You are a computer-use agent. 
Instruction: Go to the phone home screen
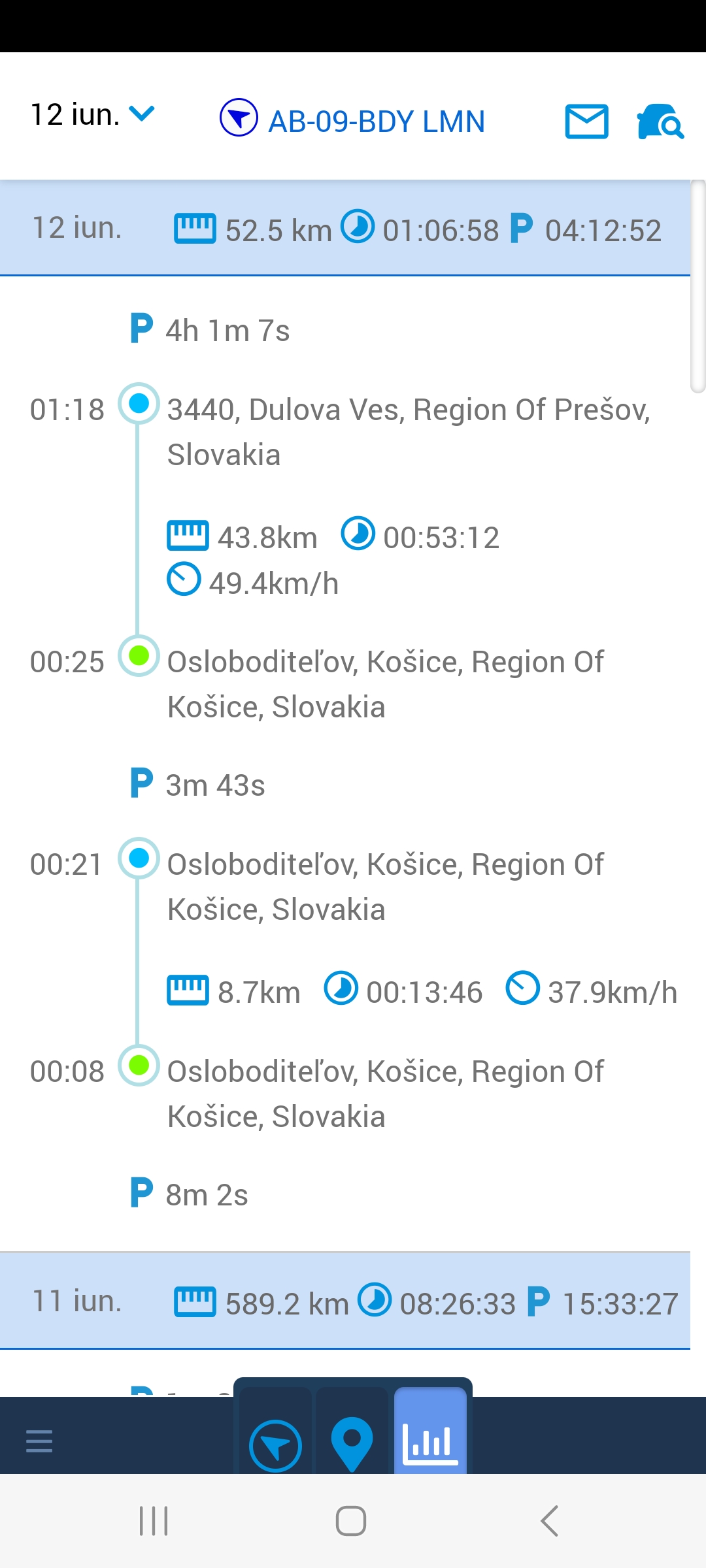coord(351,1521)
